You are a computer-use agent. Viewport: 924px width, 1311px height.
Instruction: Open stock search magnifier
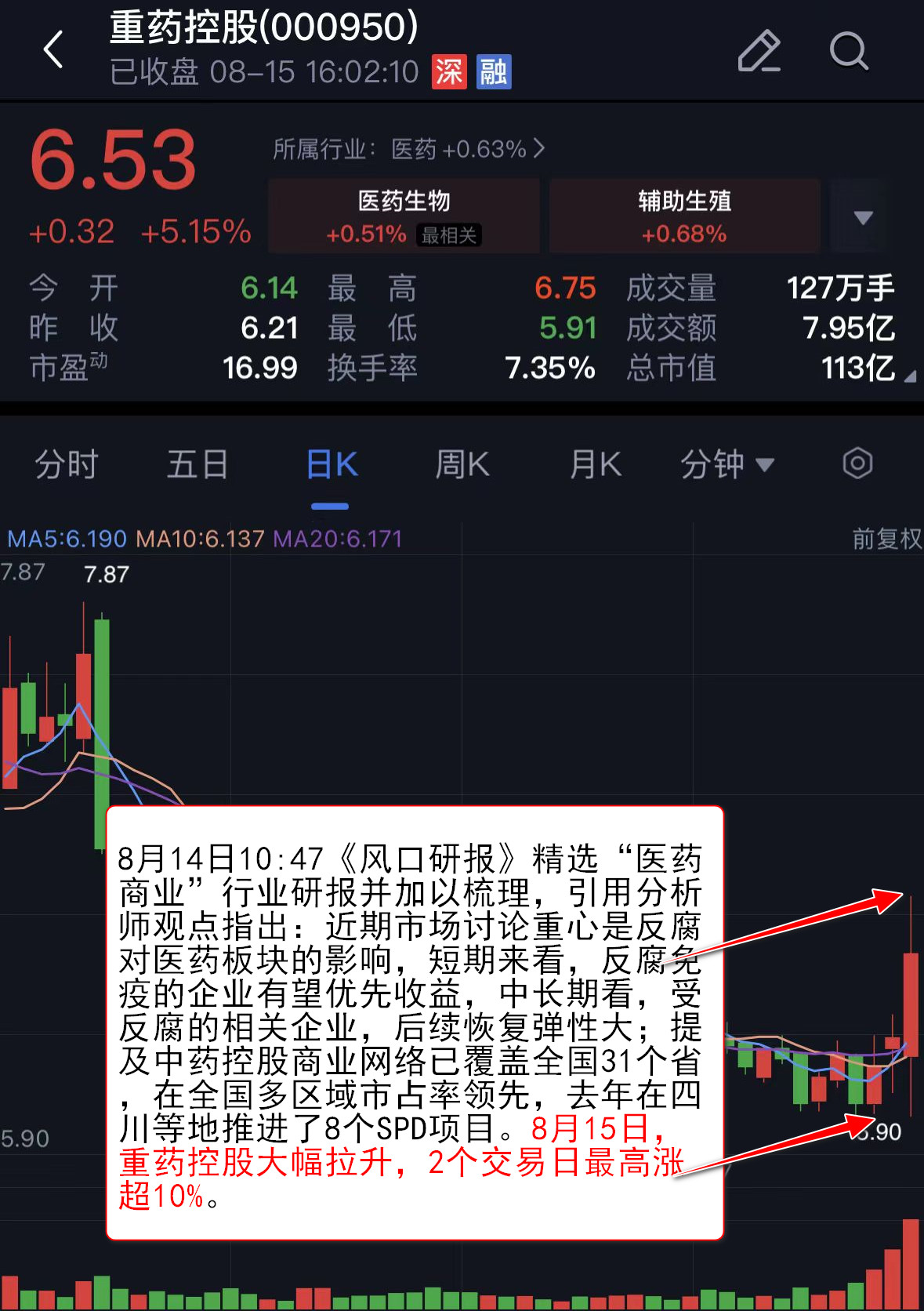[849, 52]
